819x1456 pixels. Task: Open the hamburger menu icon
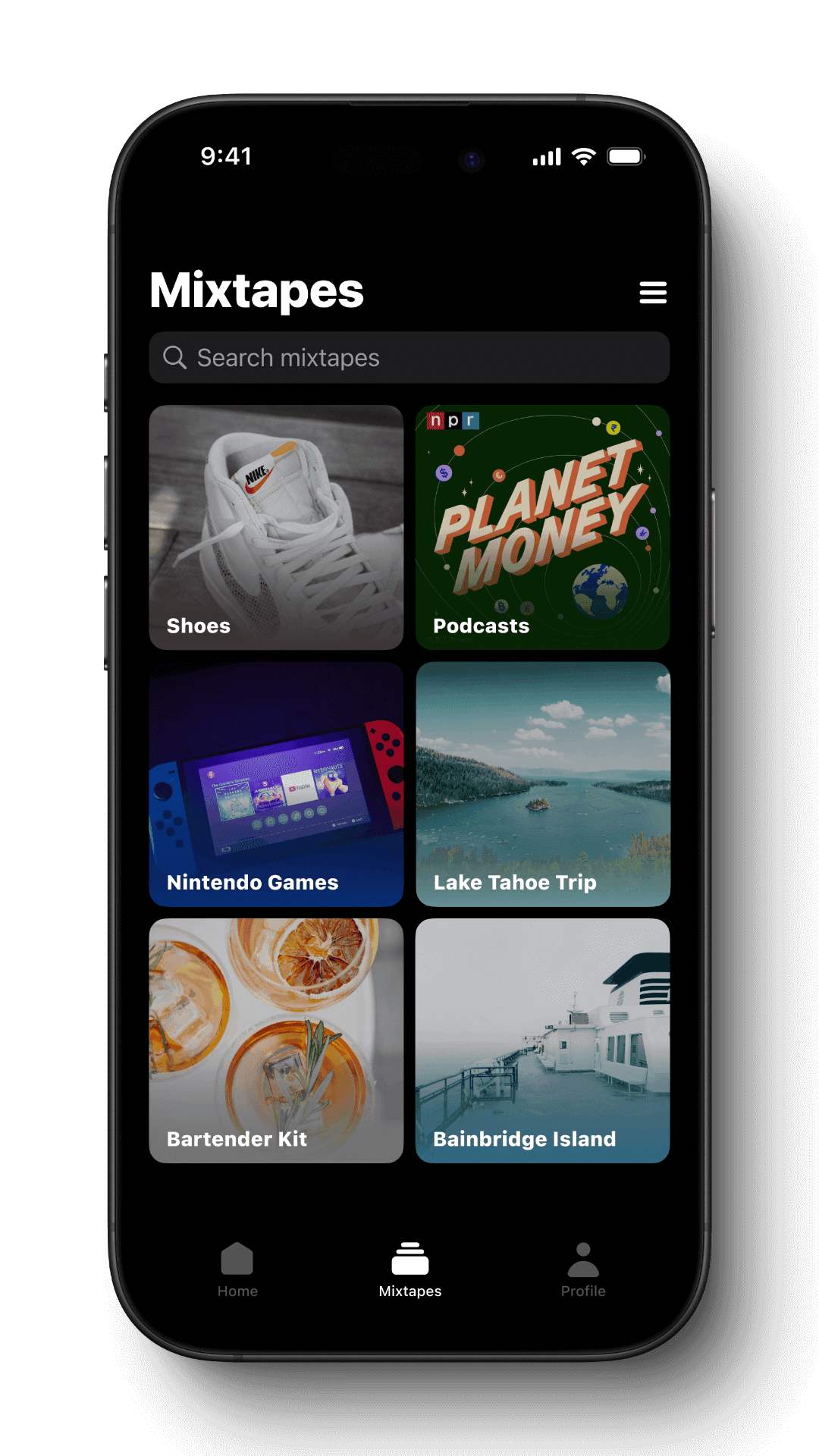pyautogui.click(x=652, y=292)
